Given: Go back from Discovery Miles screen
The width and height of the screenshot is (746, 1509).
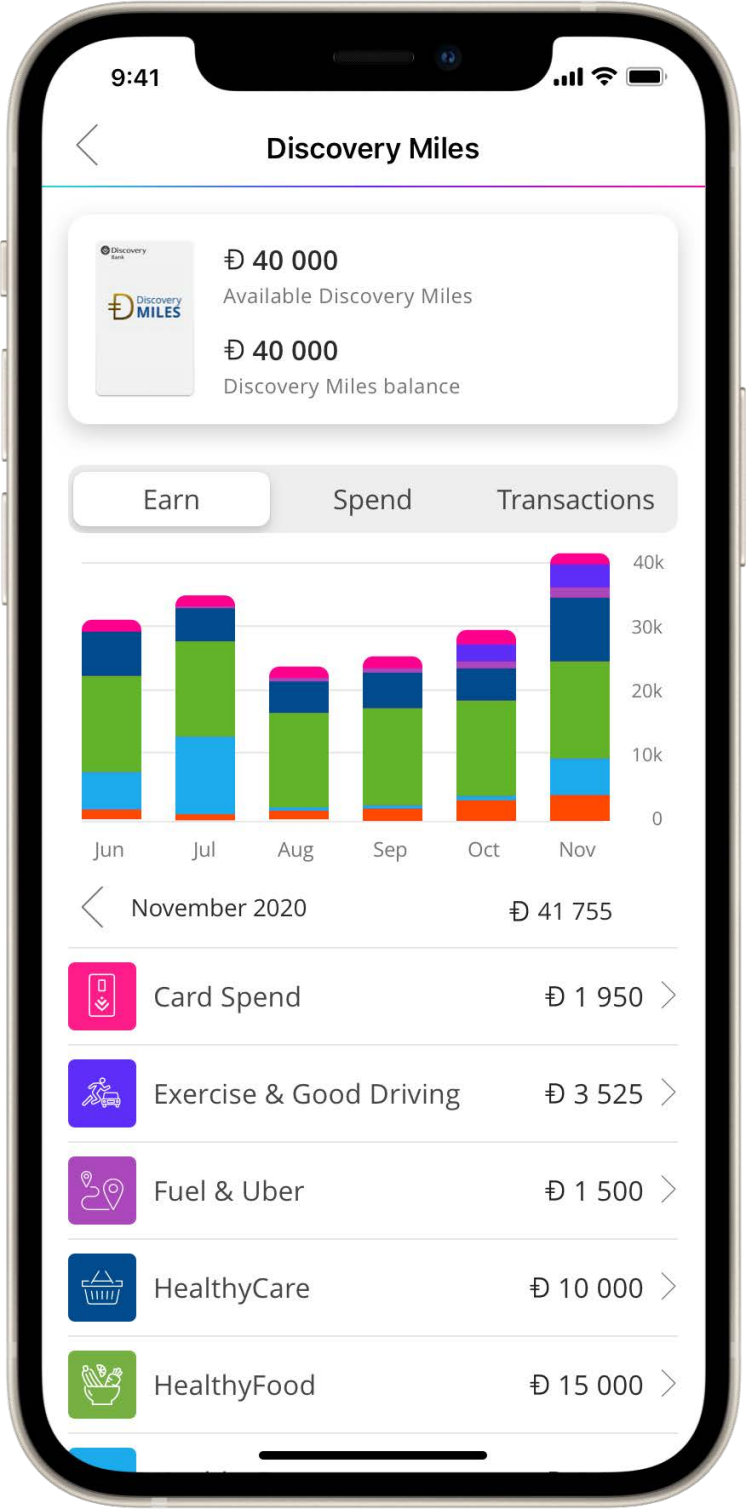Looking at the screenshot, I should tap(88, 146).
